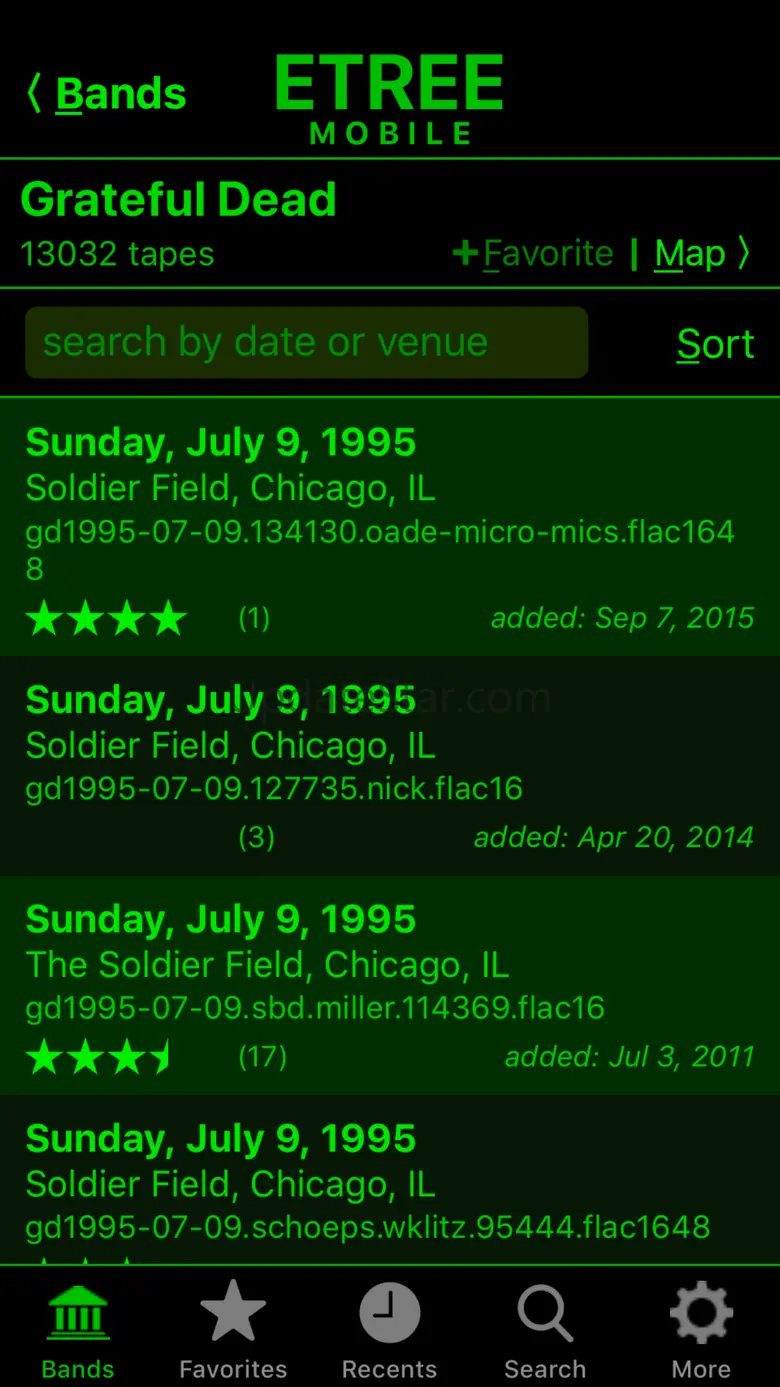The image size is (780, 1387).
Task: Go back to the Bands list
Action: (x=106, y=94)
